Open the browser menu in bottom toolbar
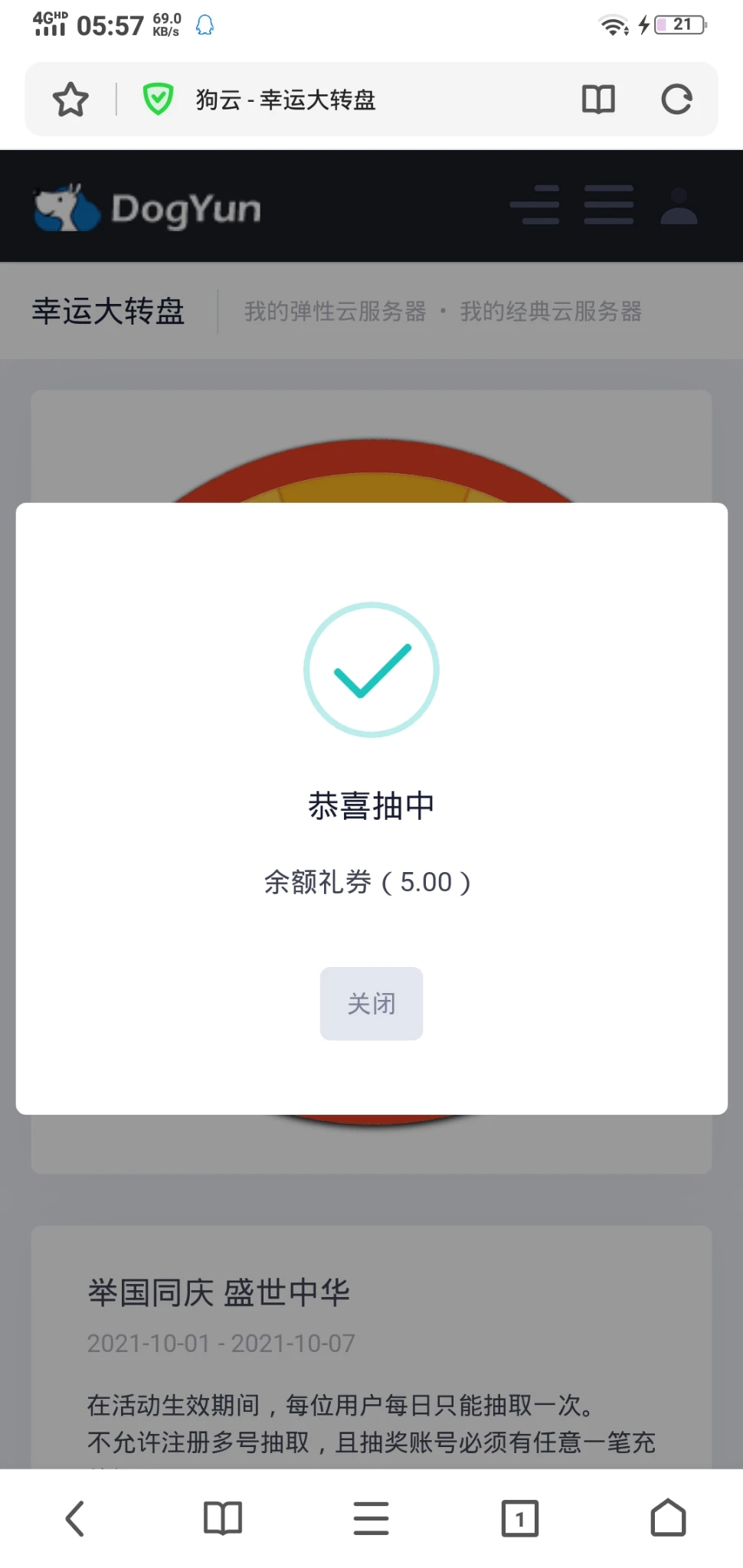Screen dimensions: 743x1568 pos(371,1518)
